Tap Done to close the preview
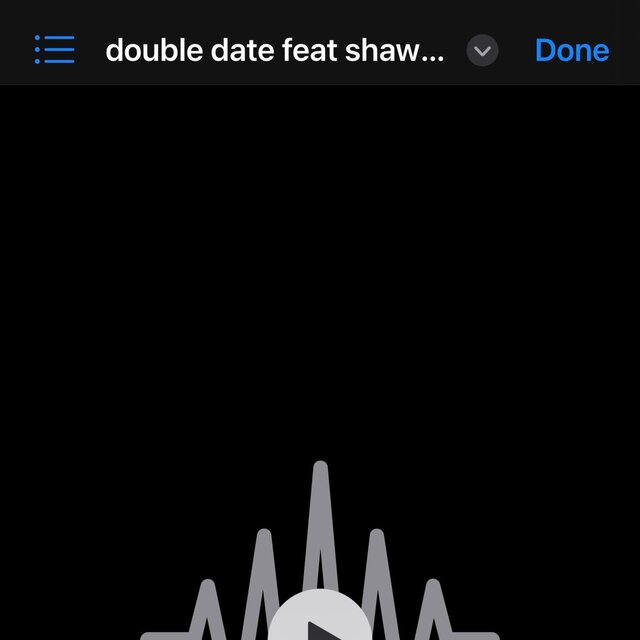The height and width of the screenshot is (640, 640). 571,50
